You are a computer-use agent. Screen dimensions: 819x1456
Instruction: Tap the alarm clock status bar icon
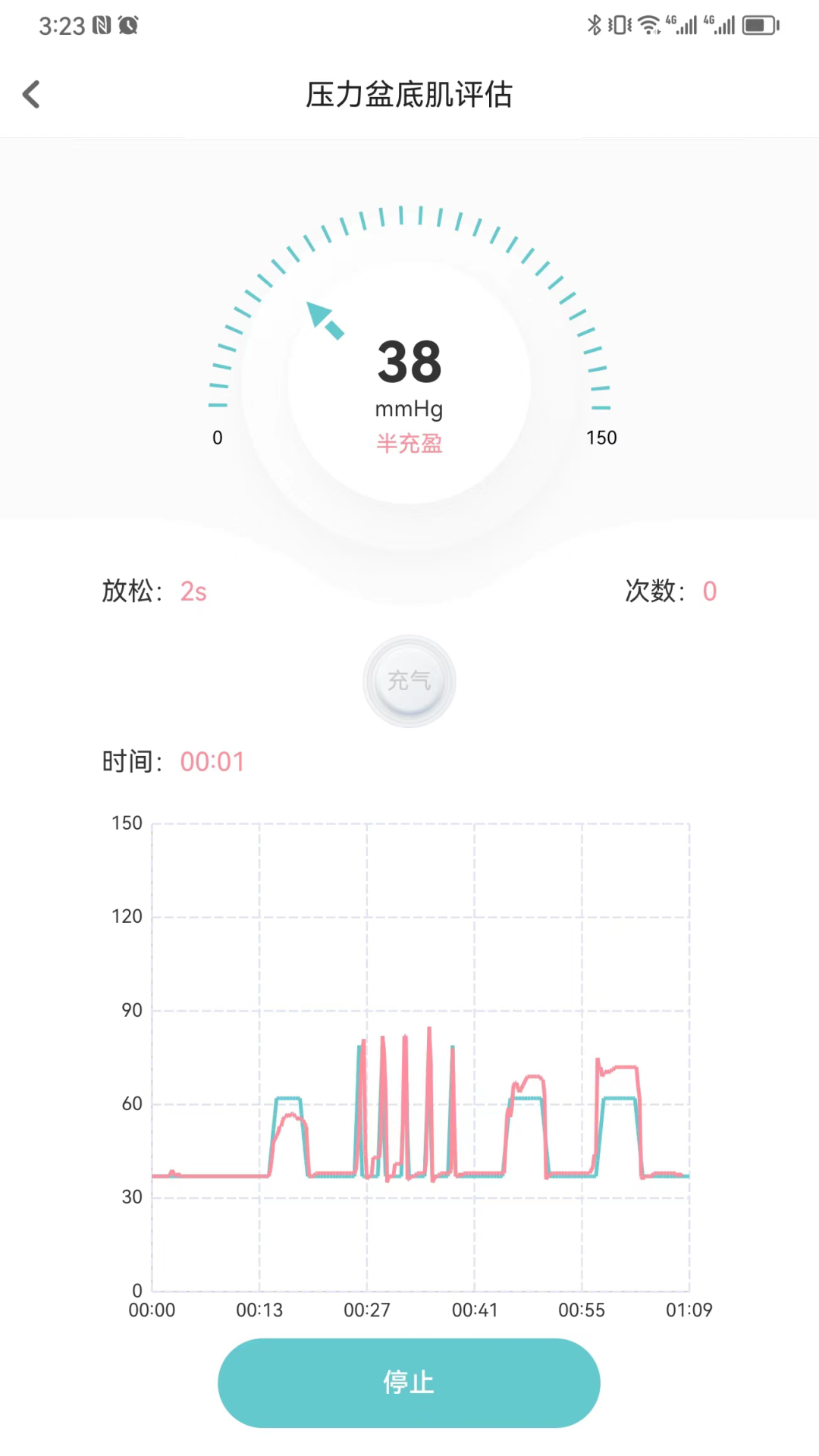click(x=128, y=25)
